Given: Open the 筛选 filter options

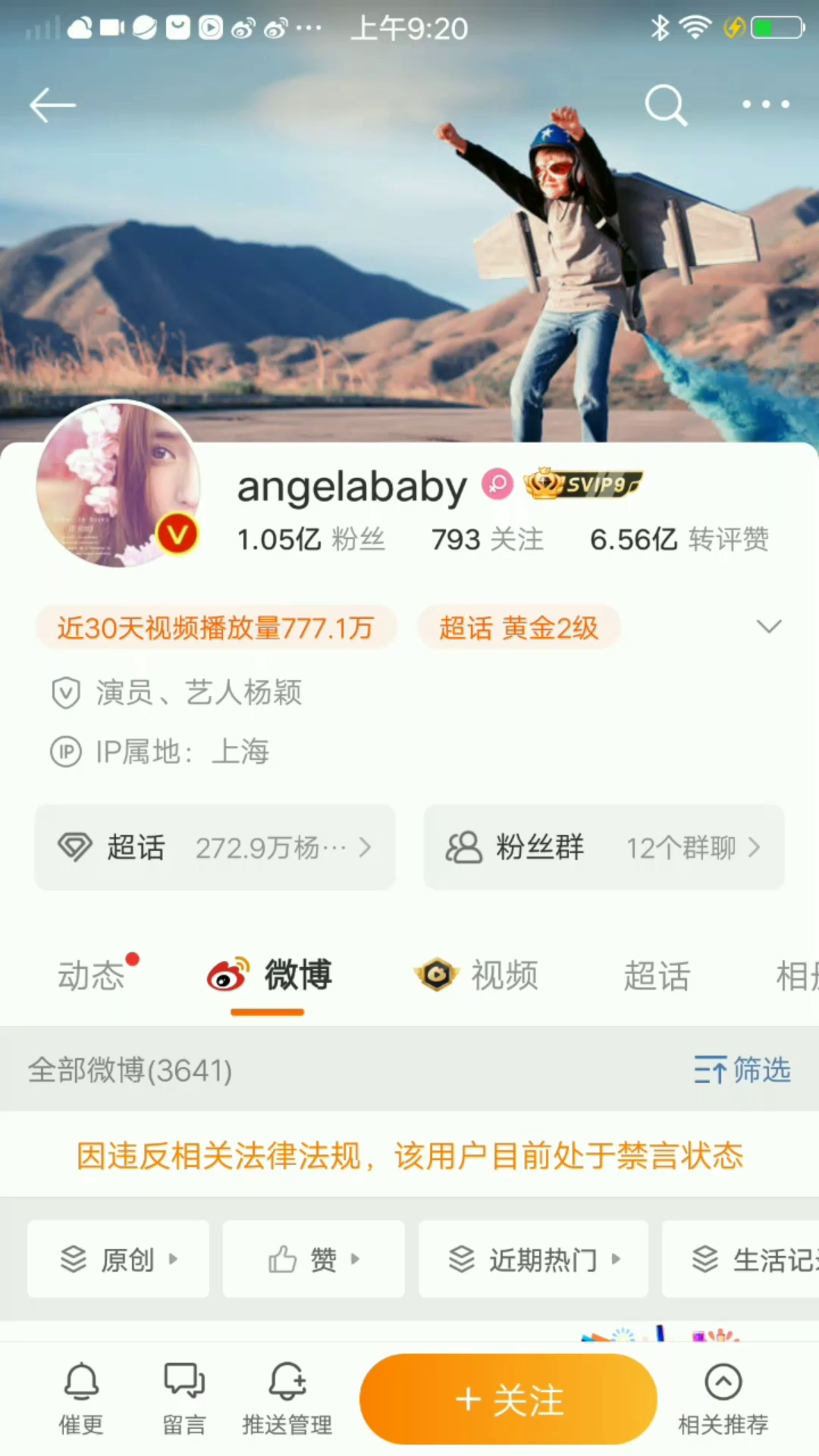Looking at the screenshot, I should (742, 1070).
